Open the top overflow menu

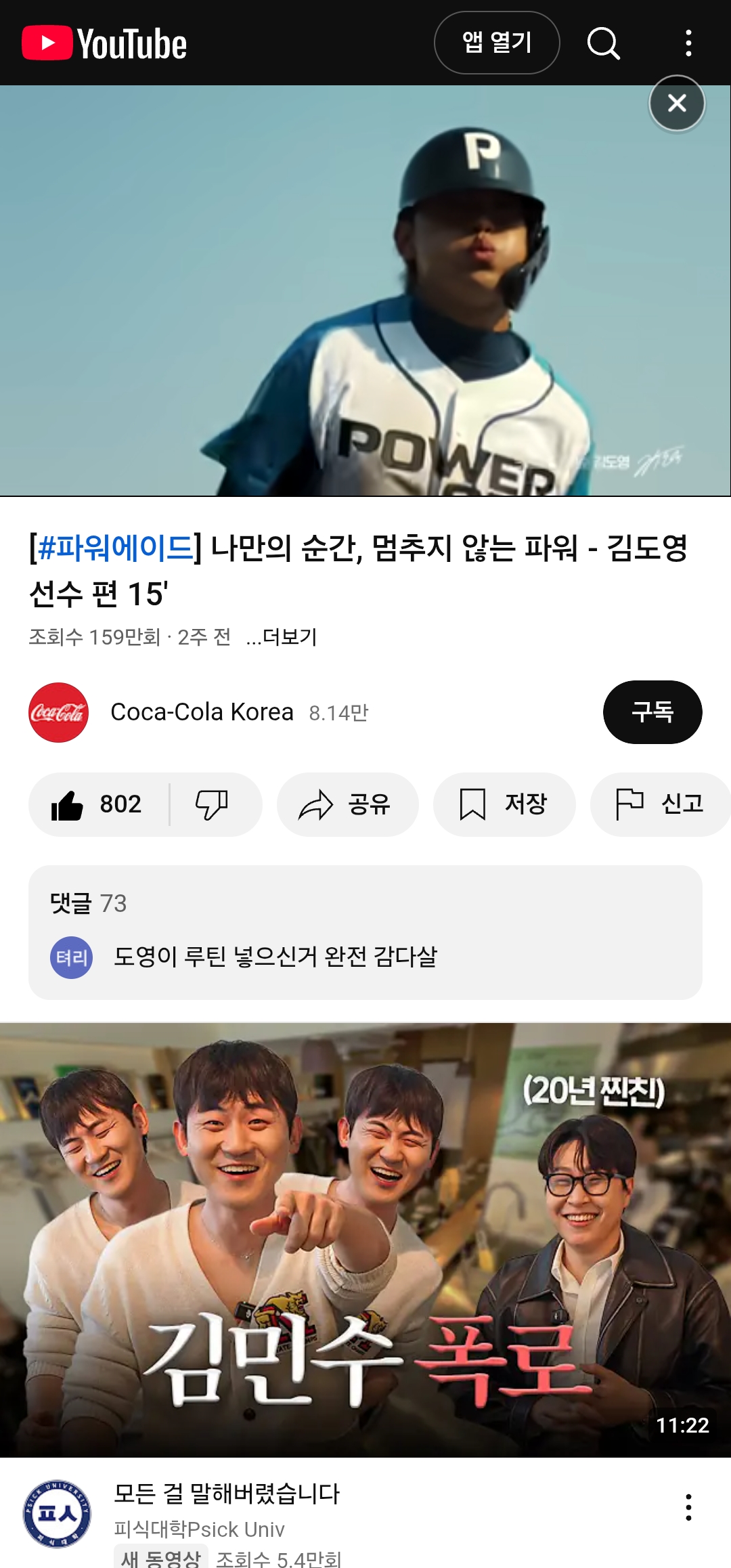click(688, 43)
